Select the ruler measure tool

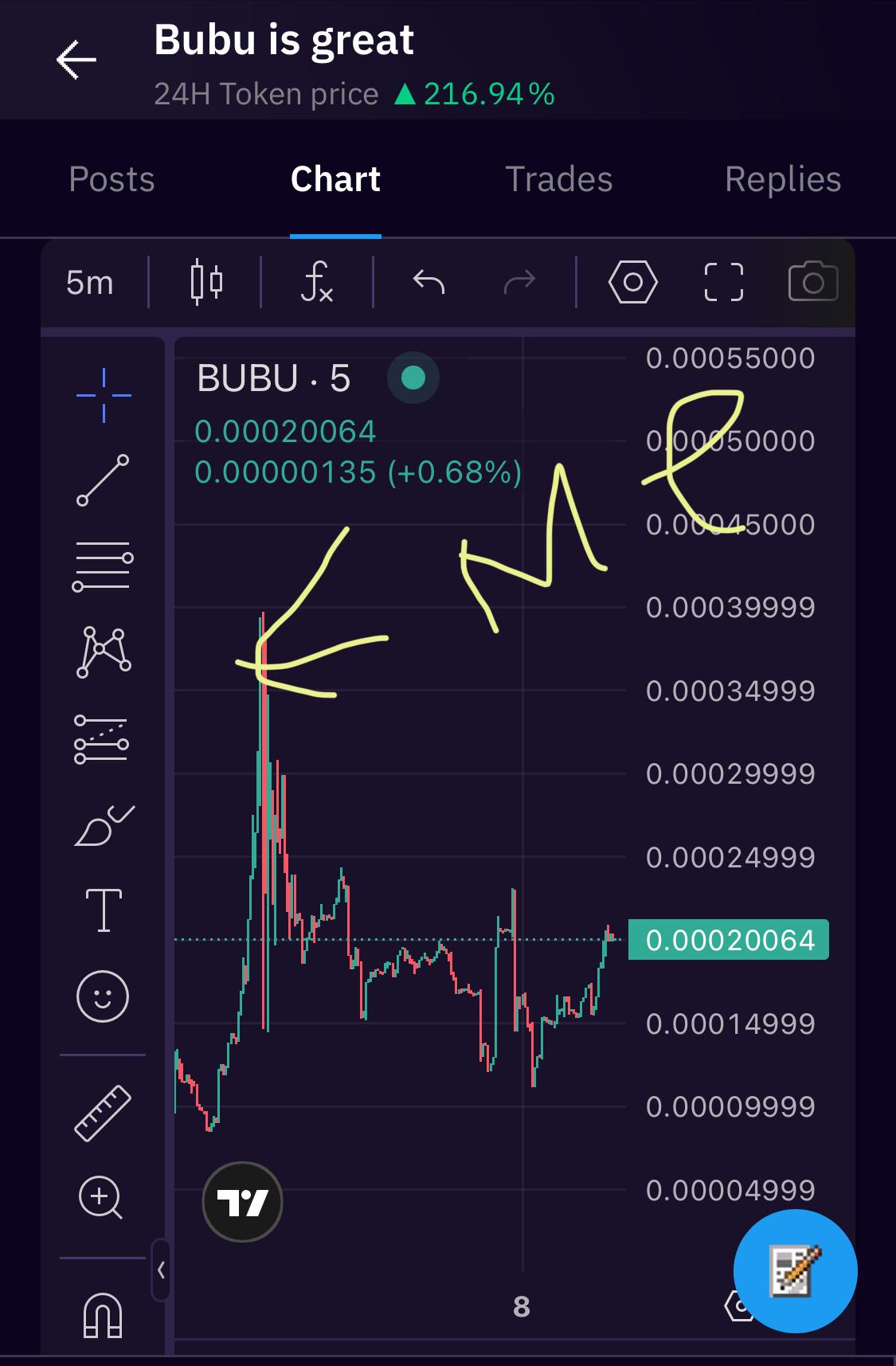(103, 1113)
